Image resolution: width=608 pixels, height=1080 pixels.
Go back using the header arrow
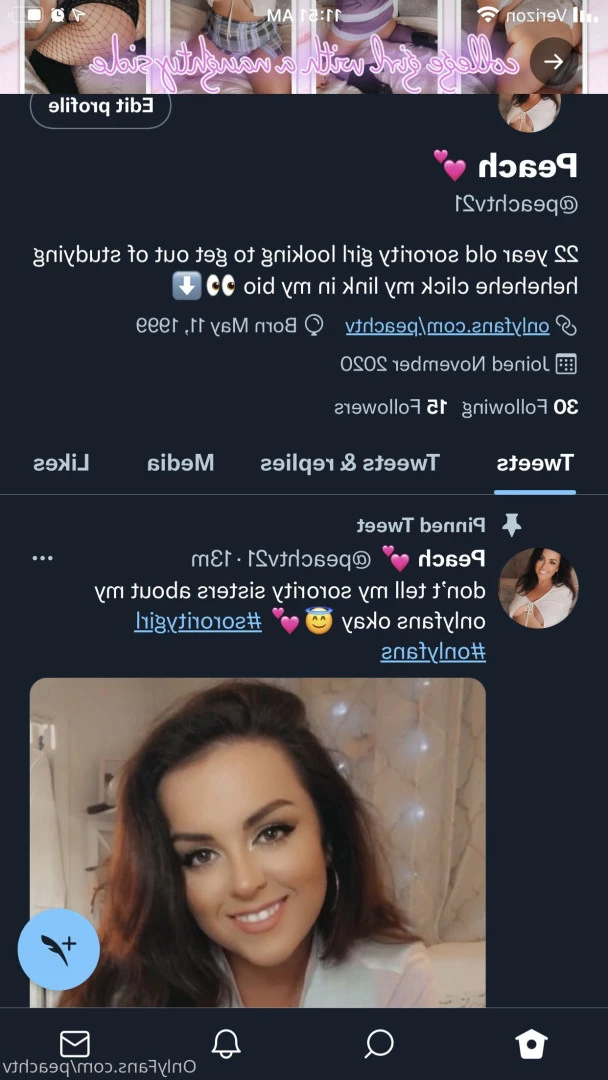point(553,61)
